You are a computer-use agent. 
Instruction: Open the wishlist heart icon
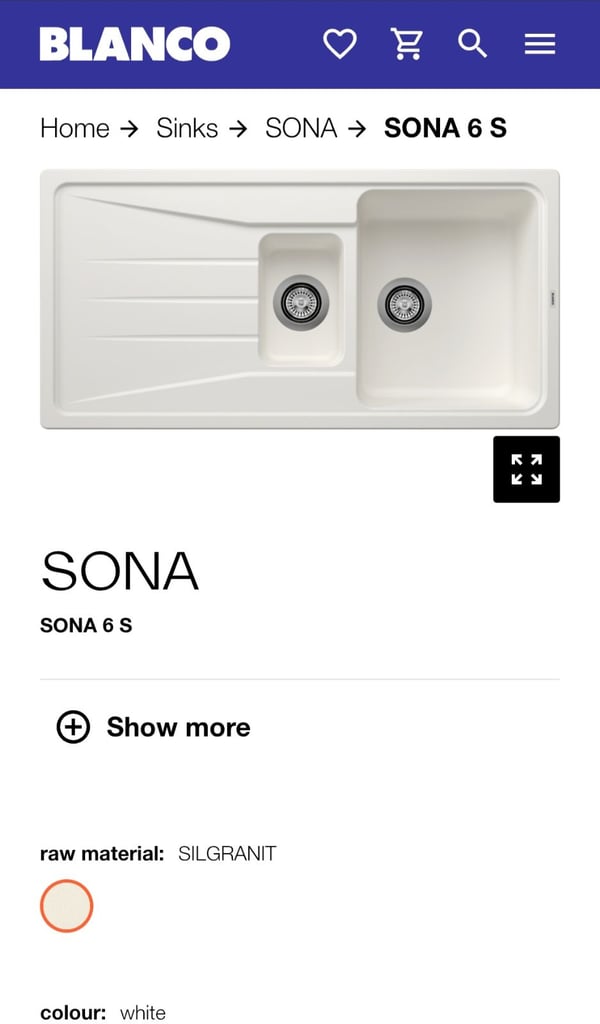coord(340,44)
